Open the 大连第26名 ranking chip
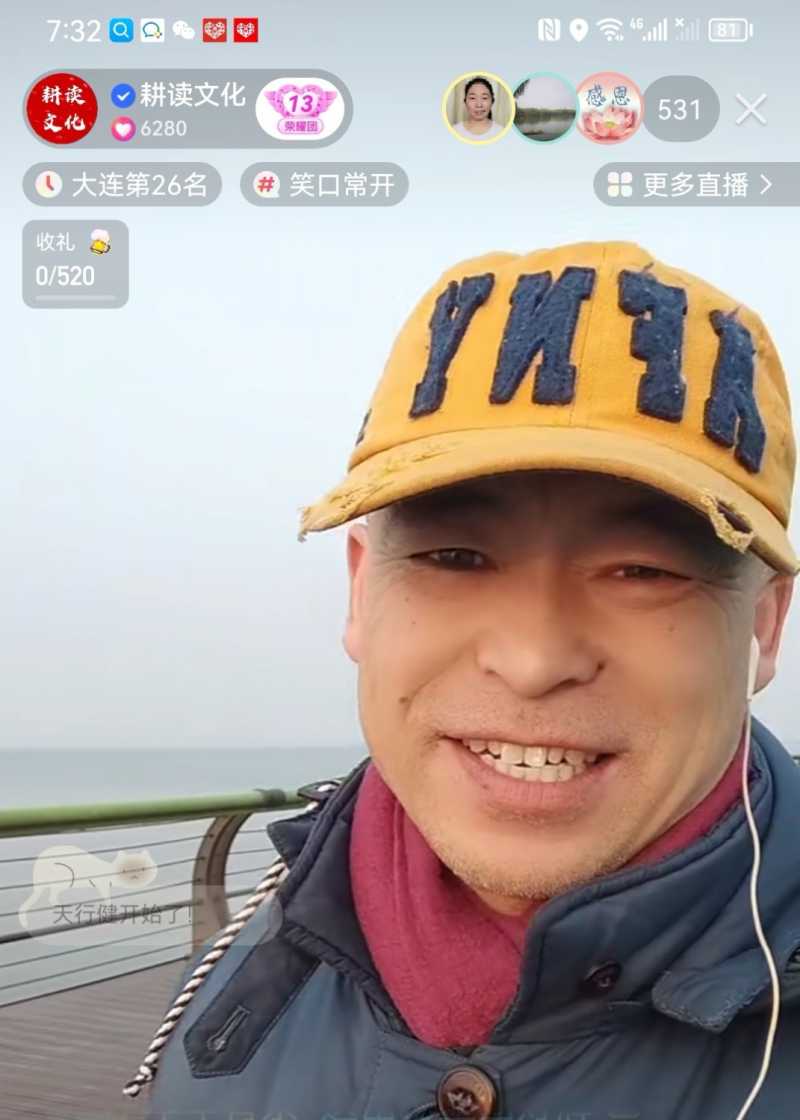The height and width of the screenshot is (1120, 800). [x=122, y=185]
